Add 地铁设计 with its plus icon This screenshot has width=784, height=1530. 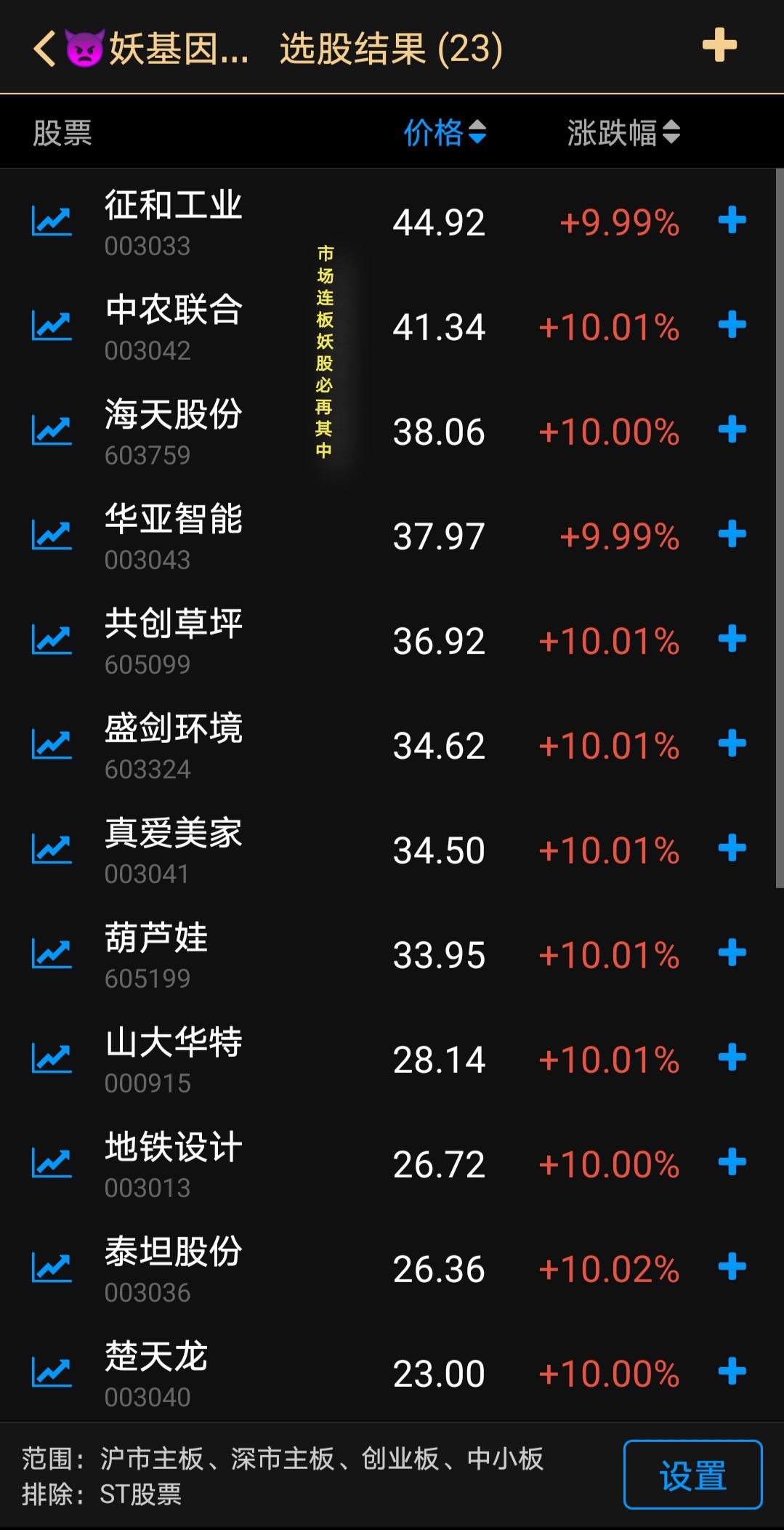[x=732, y=1163]
